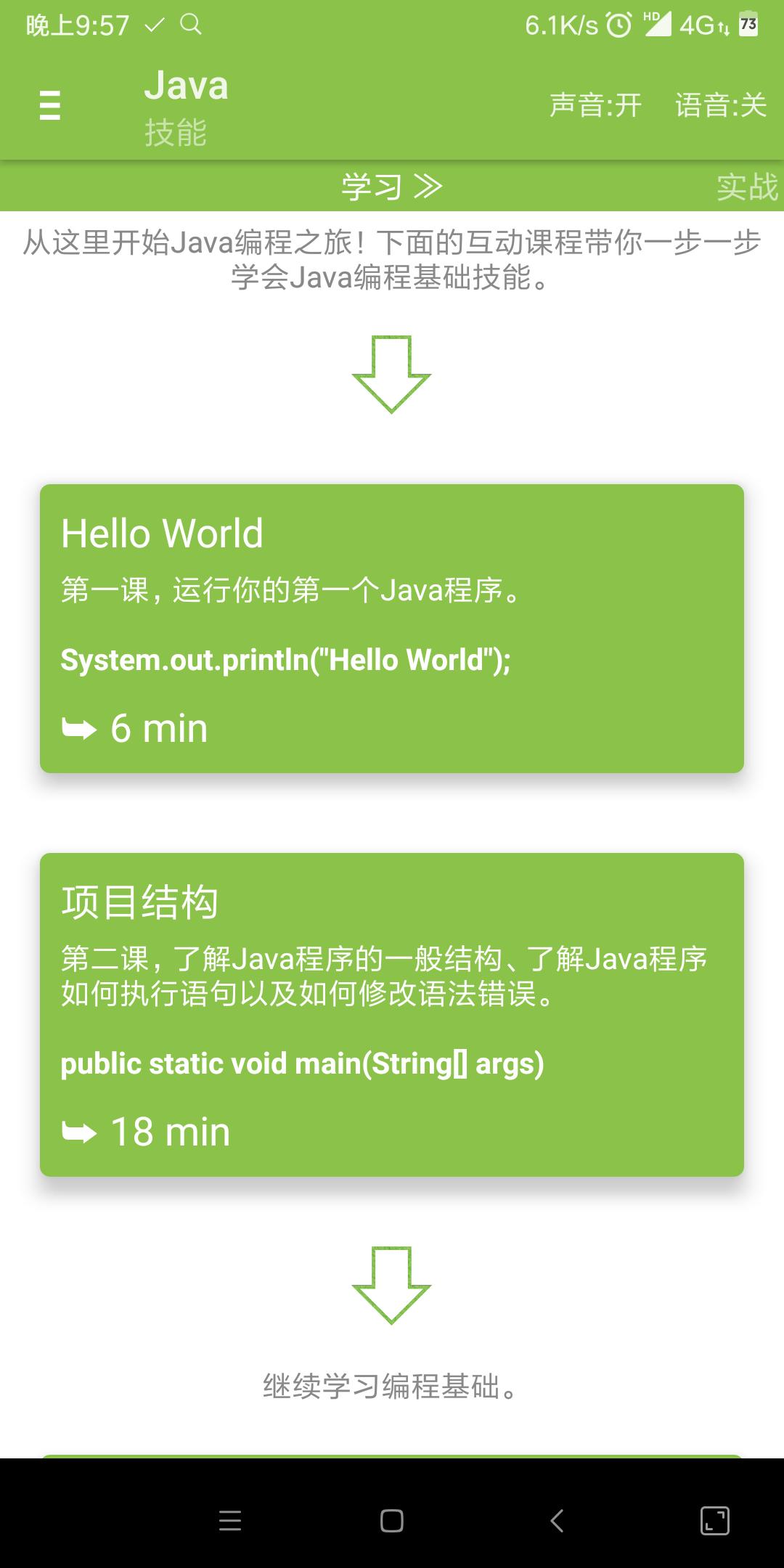
Task: Open the Hello World lesson card
Action: (391, 629)
